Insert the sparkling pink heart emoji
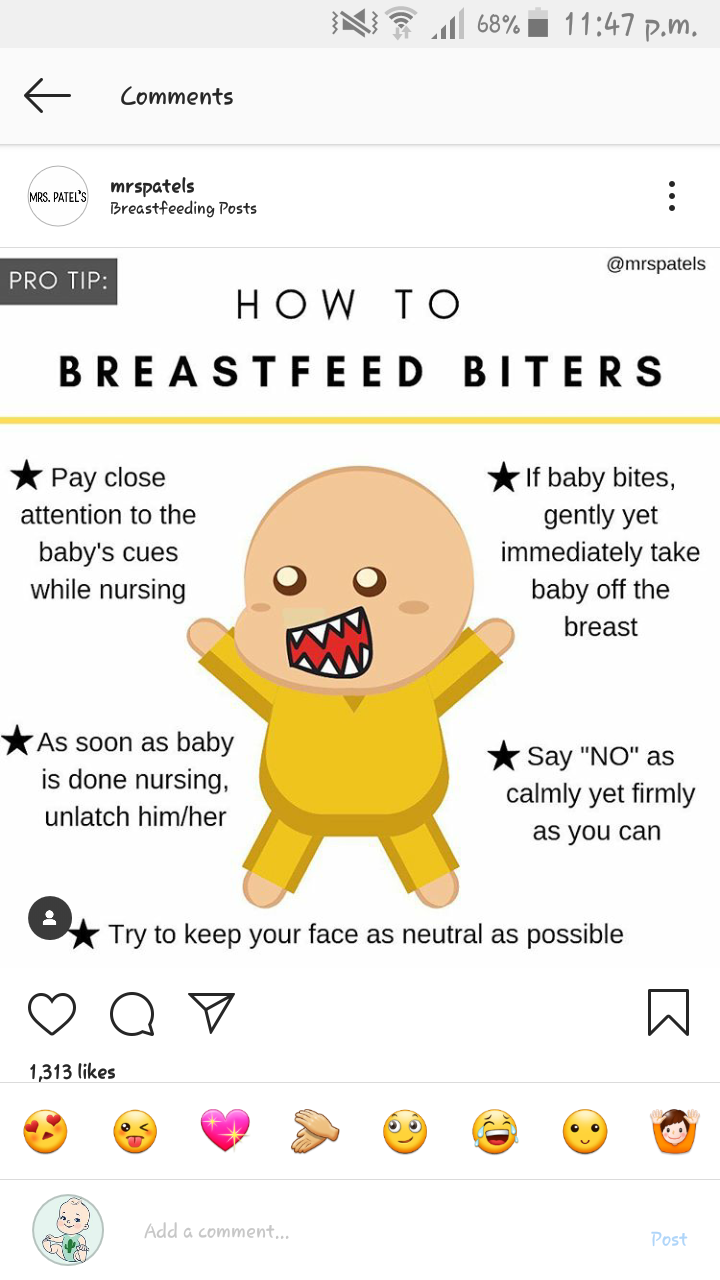Screen dimensions: 720x1280 (x=225, y=1132)
